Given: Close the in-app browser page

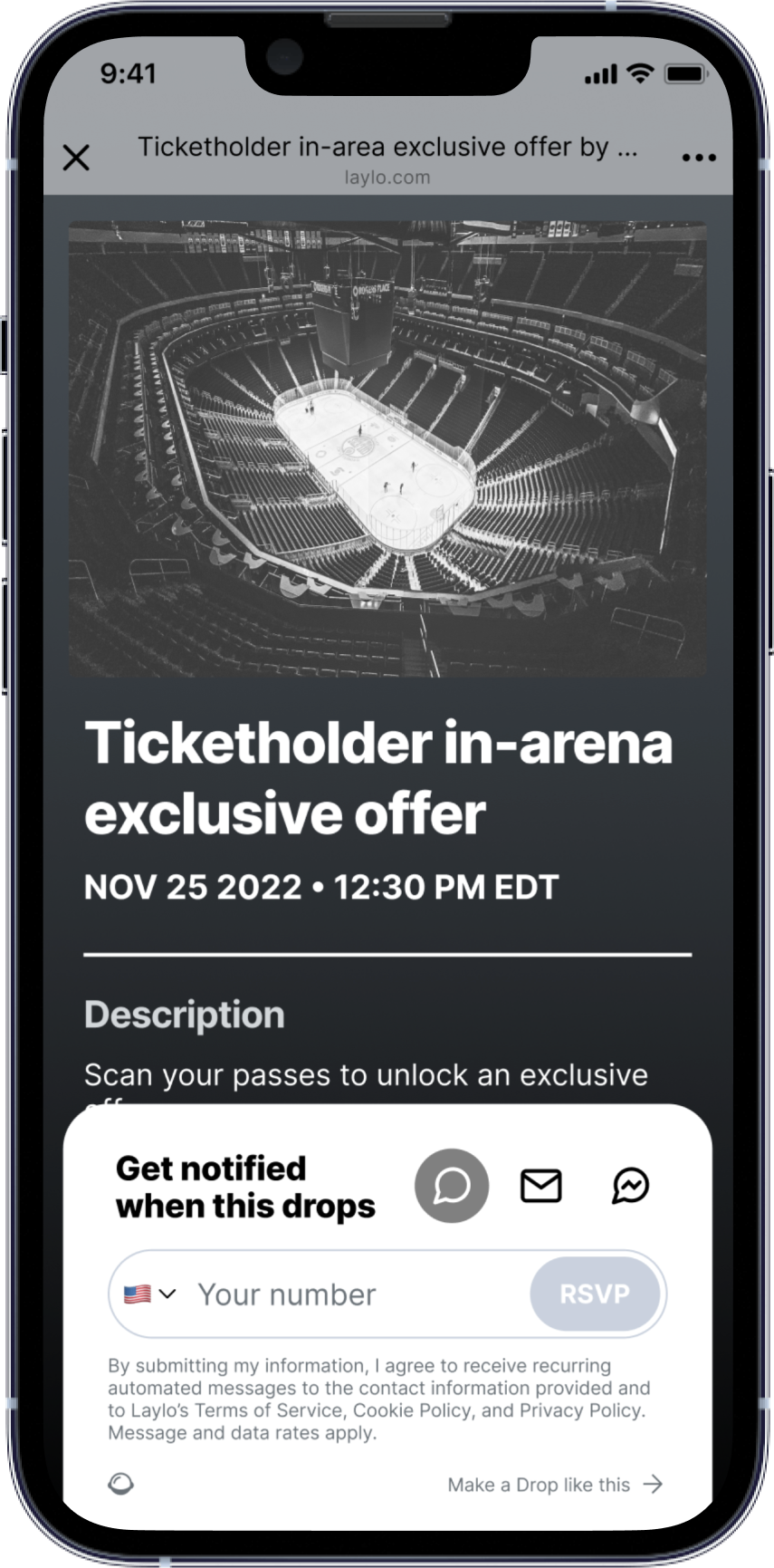Looking at the screenshot, I should 77,158.
